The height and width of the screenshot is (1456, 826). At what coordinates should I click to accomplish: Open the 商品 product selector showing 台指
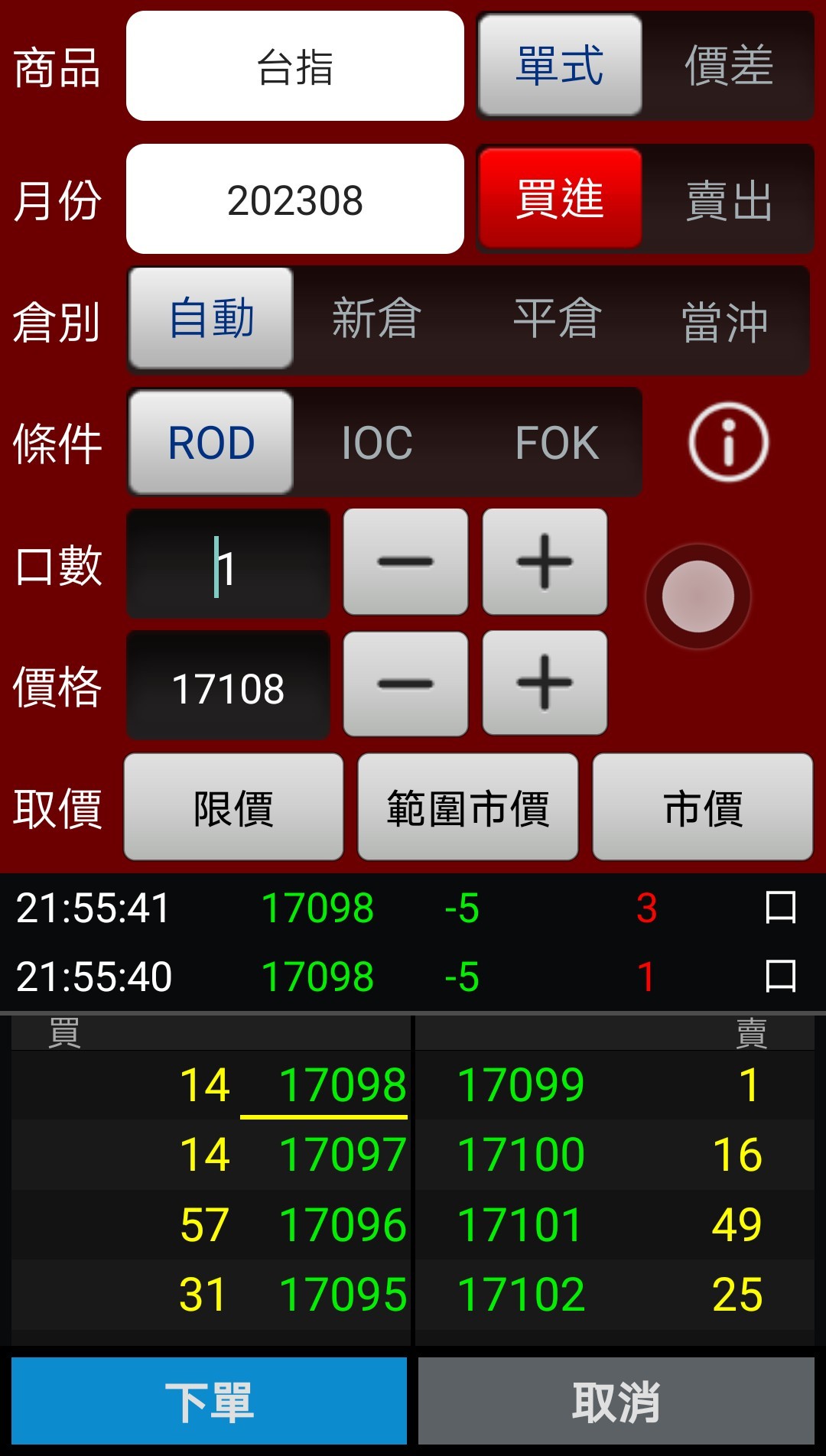click(x=294, y=67)
